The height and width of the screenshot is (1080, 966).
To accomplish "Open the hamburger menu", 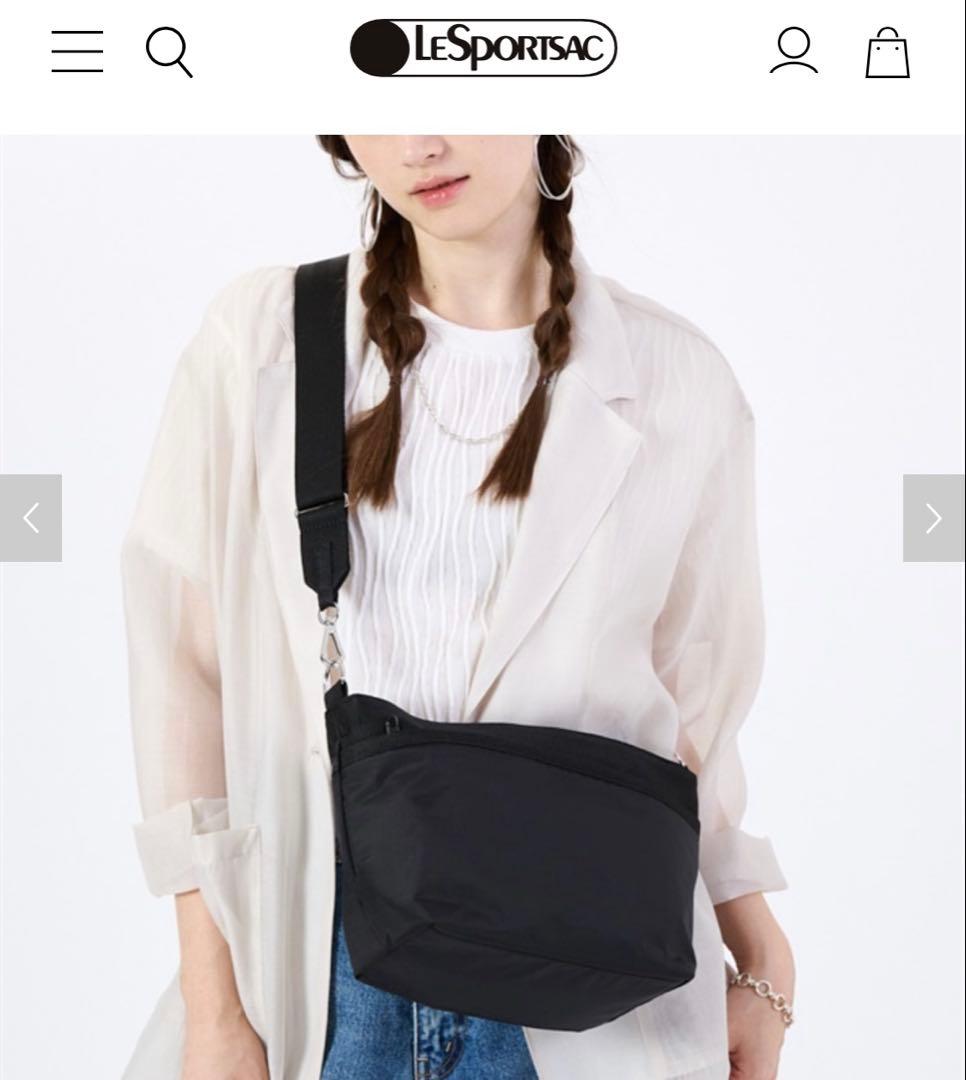I will click(x=77, y=51).
